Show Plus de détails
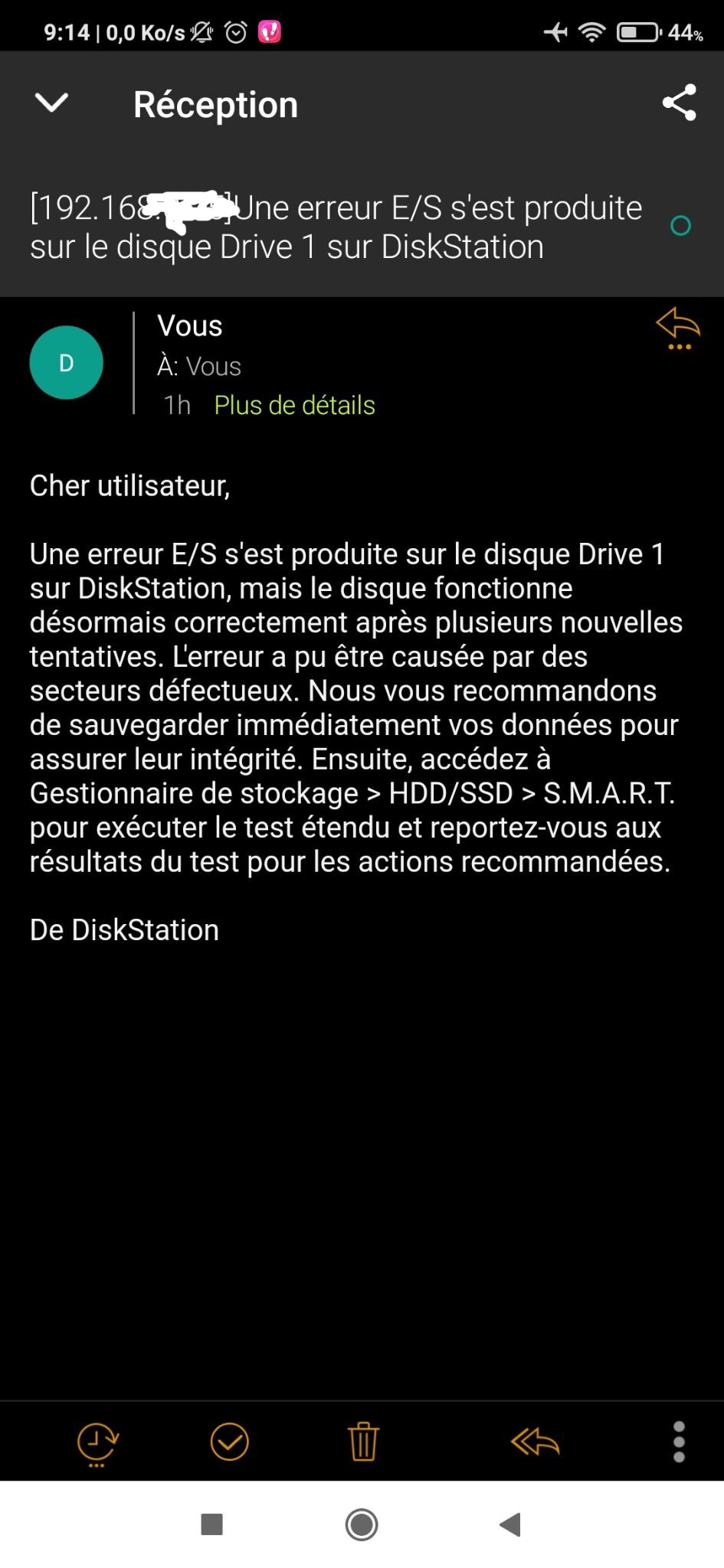 (x=294, y=405)
